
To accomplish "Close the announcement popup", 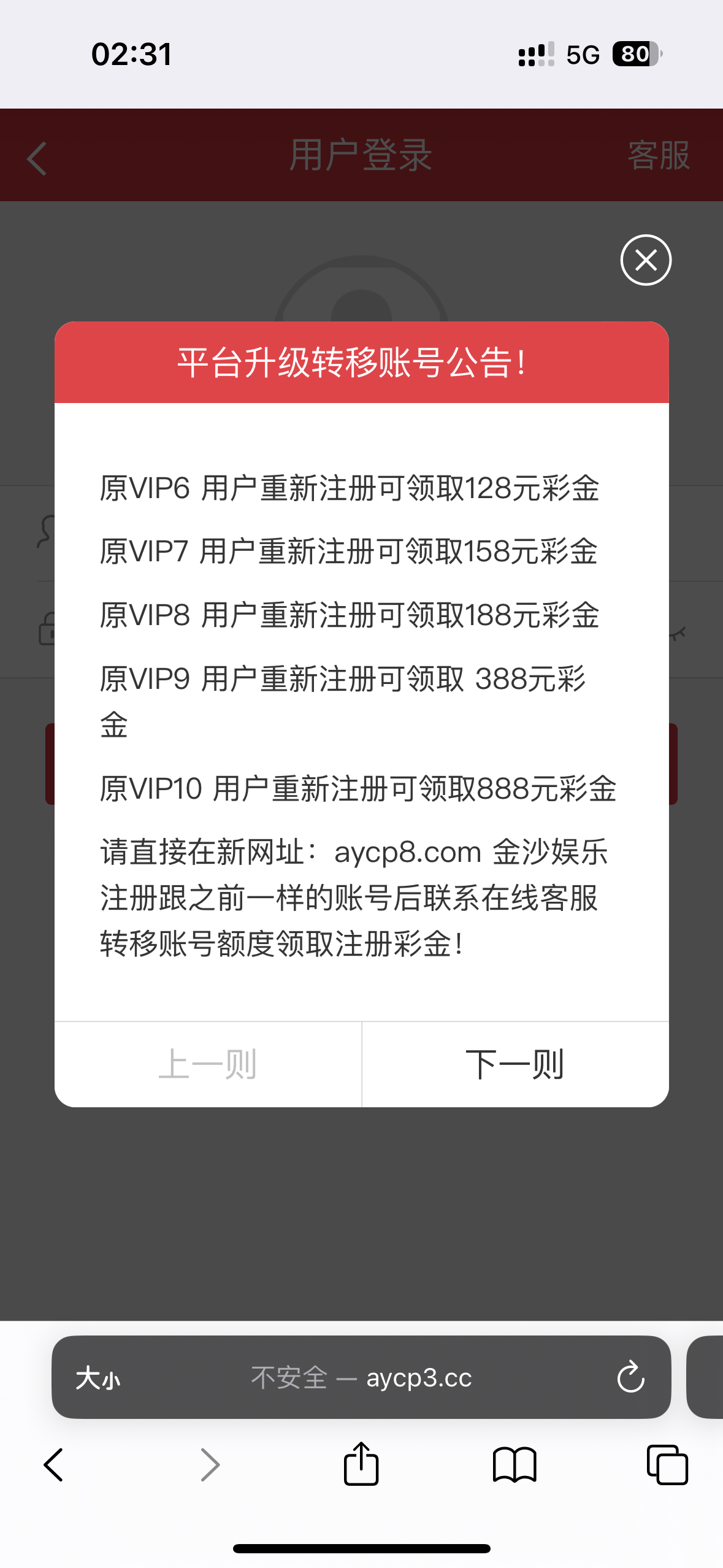I will tap(646, 260).
